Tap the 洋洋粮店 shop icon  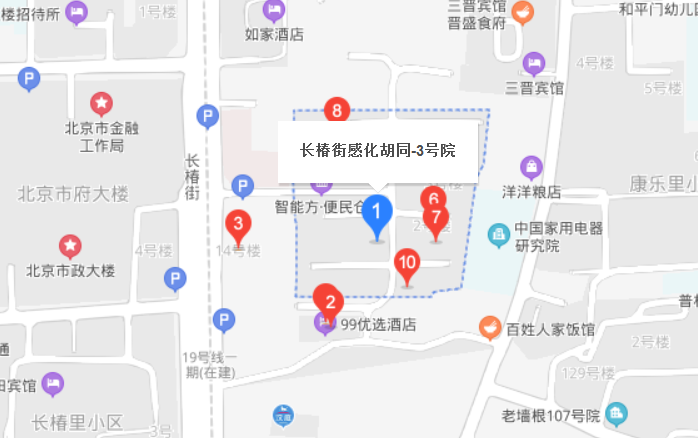(533, 166)
